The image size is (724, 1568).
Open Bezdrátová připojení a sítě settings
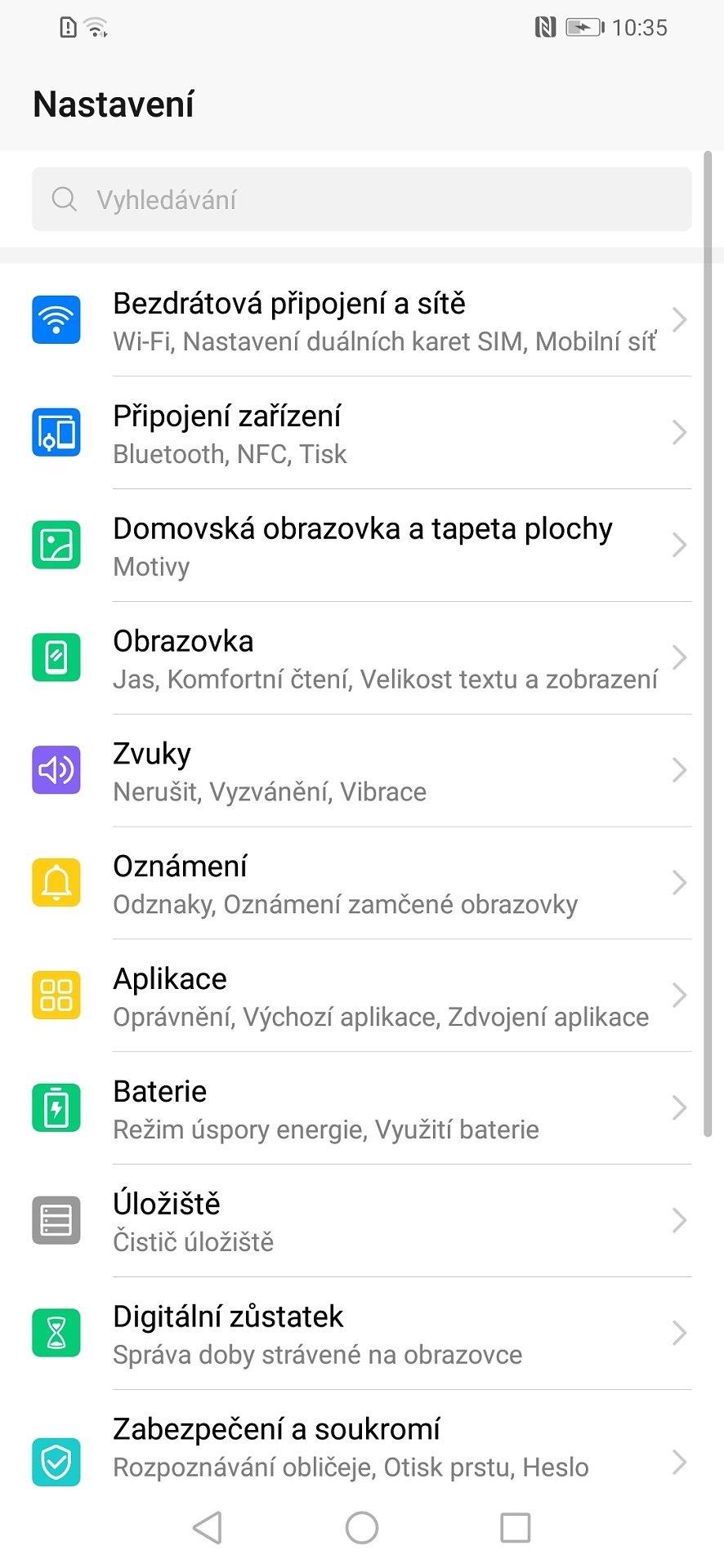(x=362, y=320)
